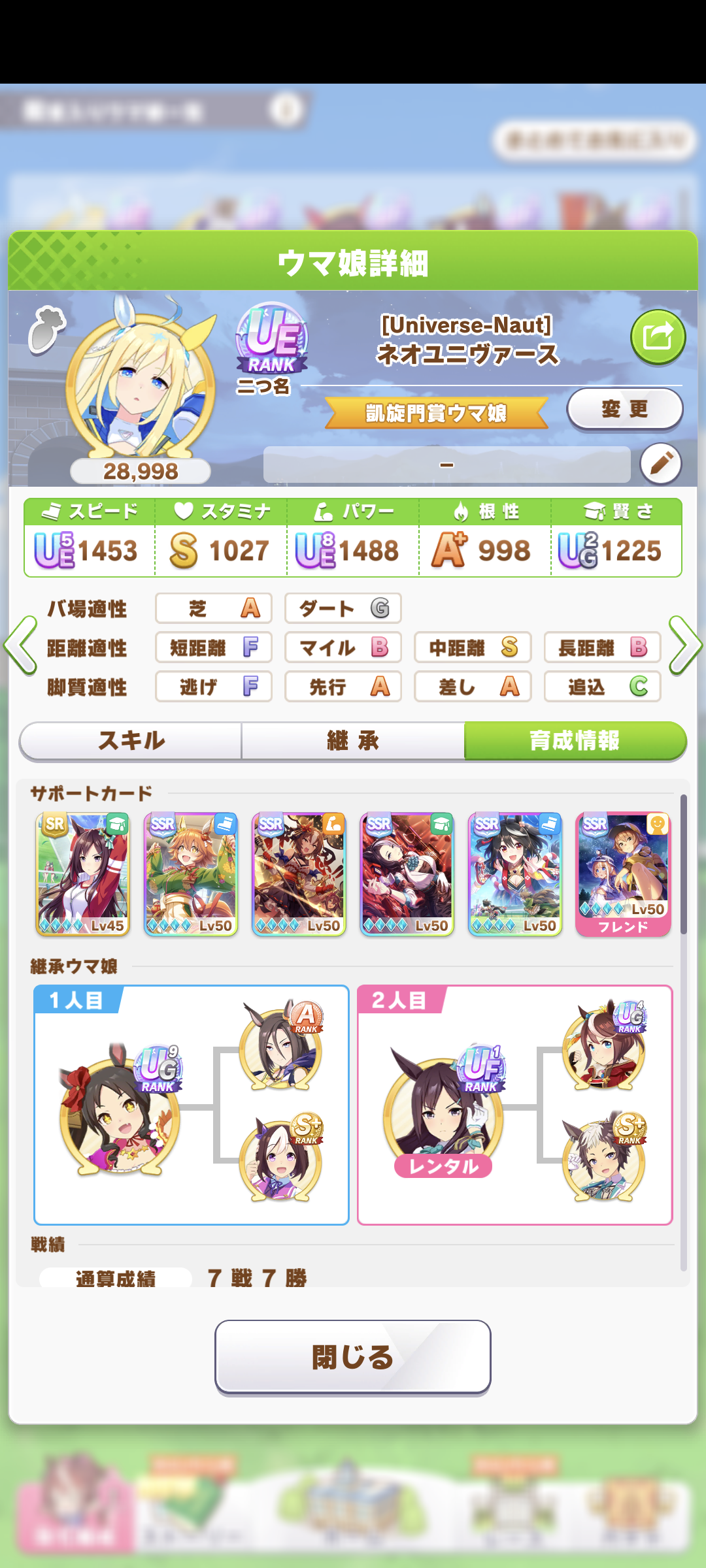Select the 育成情報 tab
706x1568 pixels.
point(575,741)
